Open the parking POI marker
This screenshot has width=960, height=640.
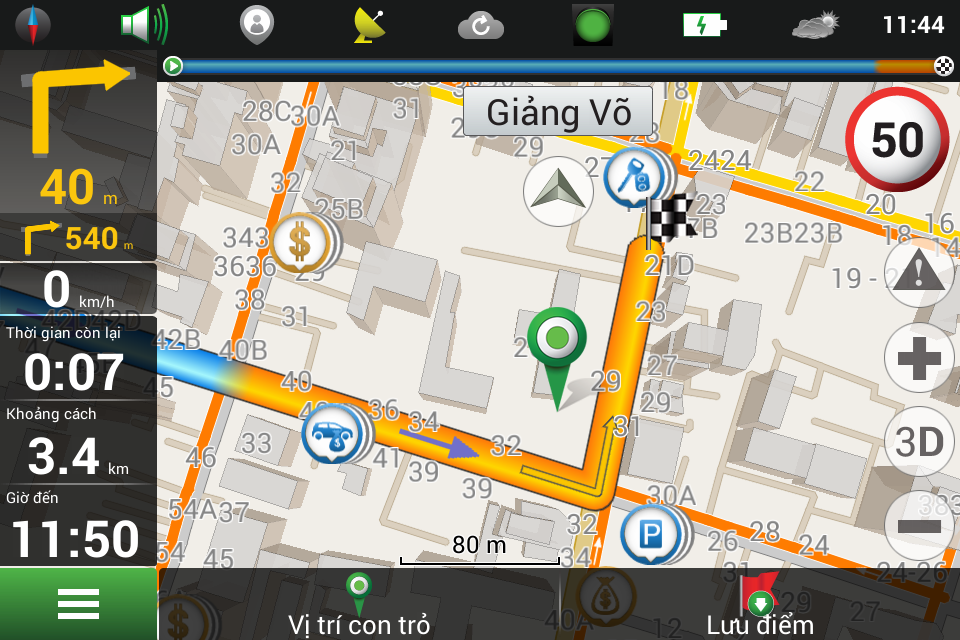(x=651, y=535)
